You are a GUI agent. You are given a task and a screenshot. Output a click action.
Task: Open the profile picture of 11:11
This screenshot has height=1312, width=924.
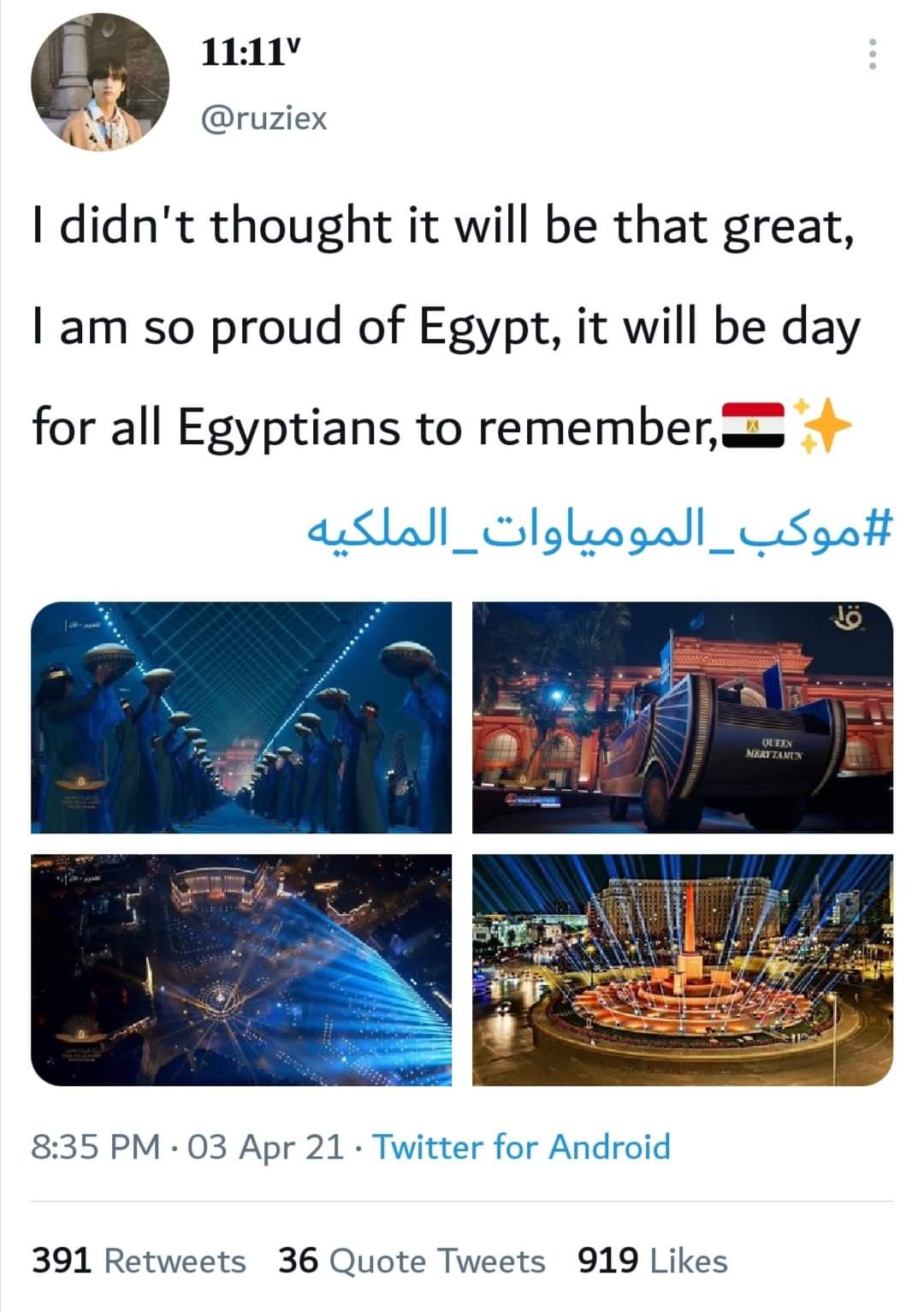[x=101, y=82]
